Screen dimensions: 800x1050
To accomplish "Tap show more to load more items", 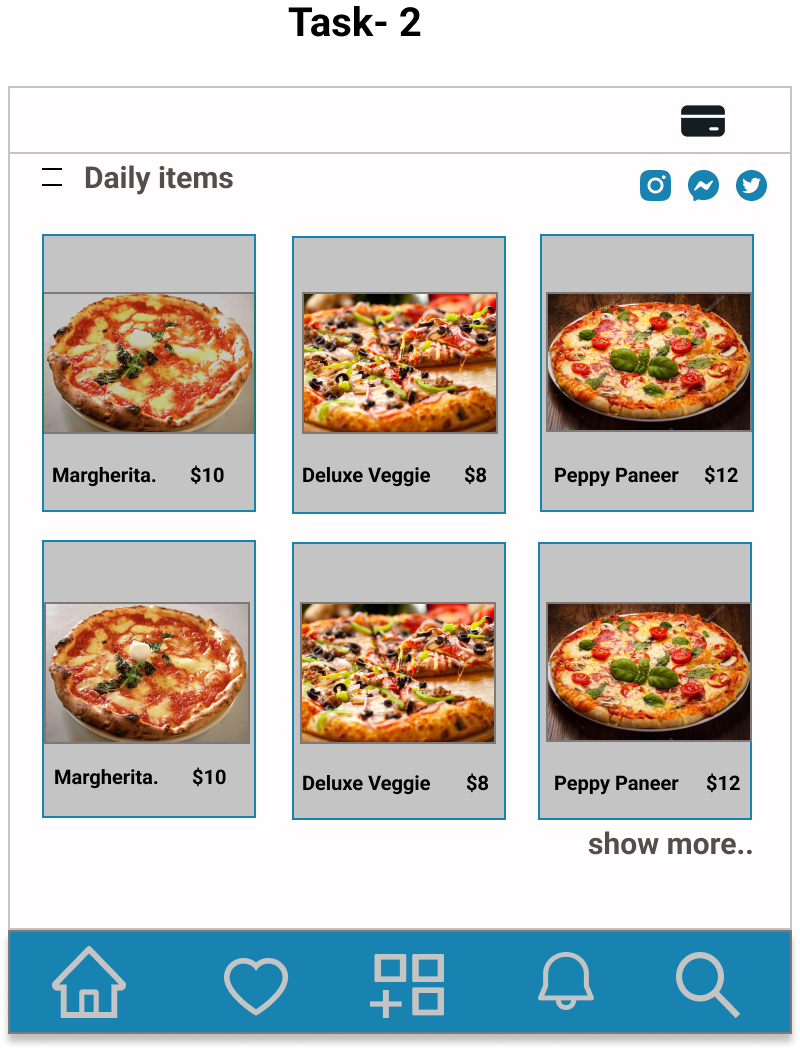I will (x=670, y=844).
